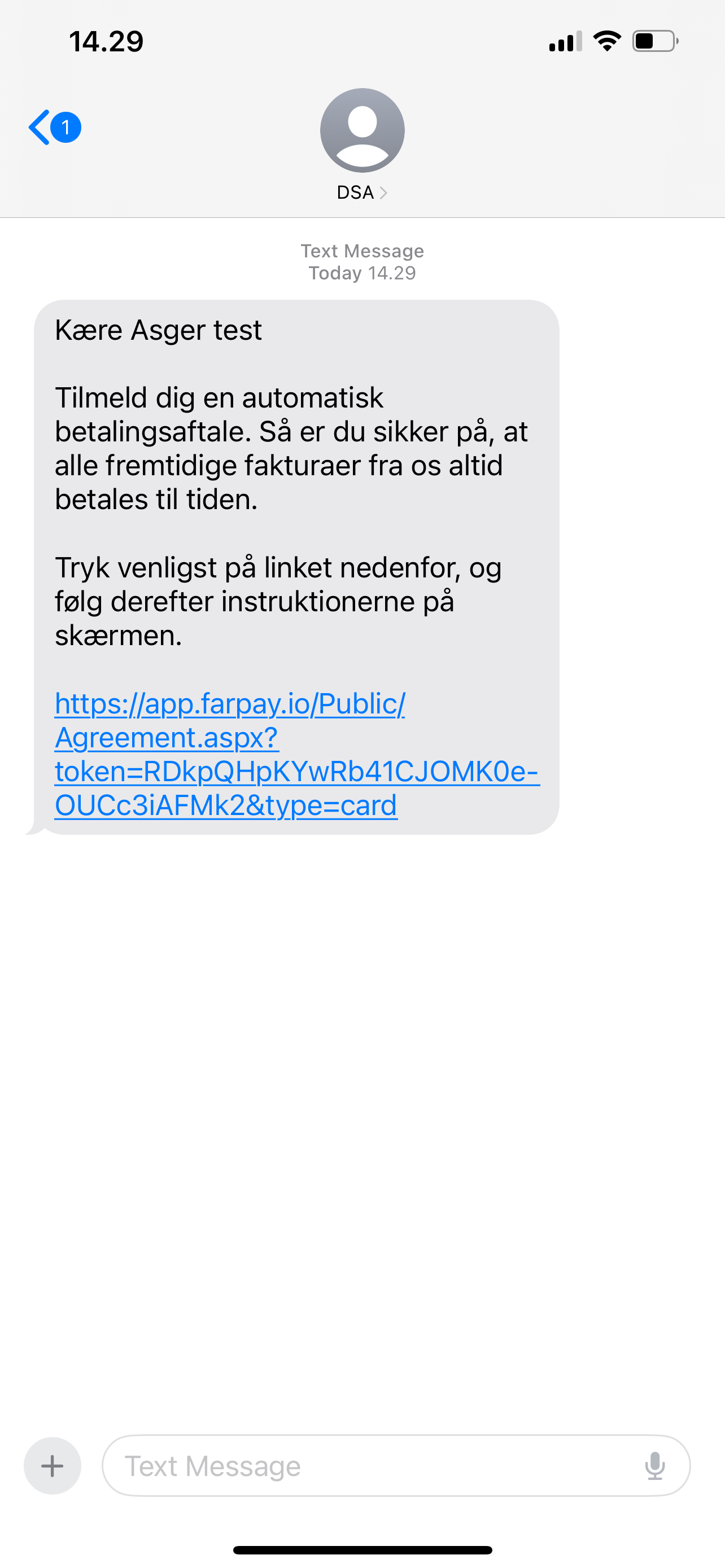Open the plus attachments menu

53,1466
